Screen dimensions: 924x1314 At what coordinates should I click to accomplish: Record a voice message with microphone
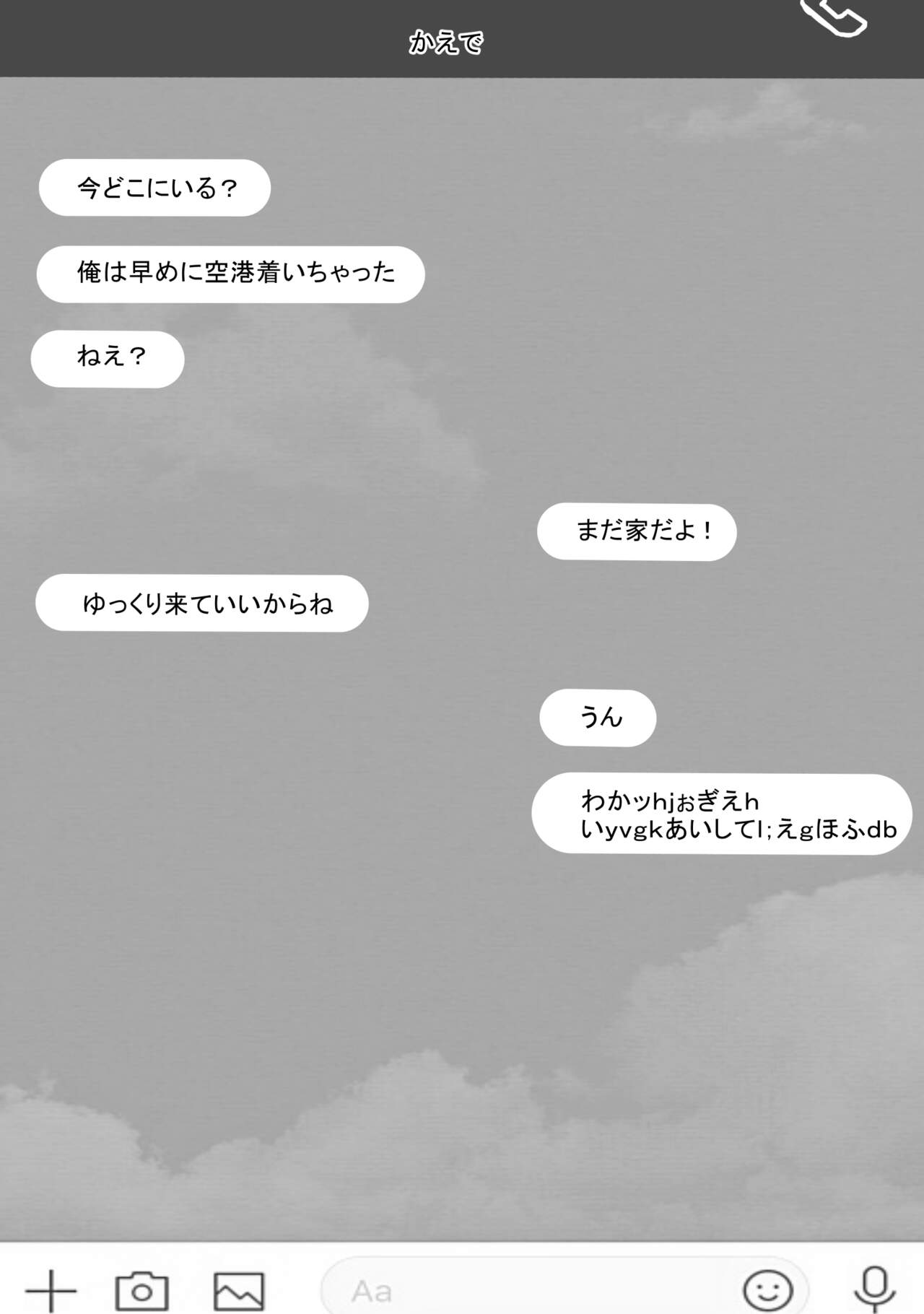(x=874, y=1289)
